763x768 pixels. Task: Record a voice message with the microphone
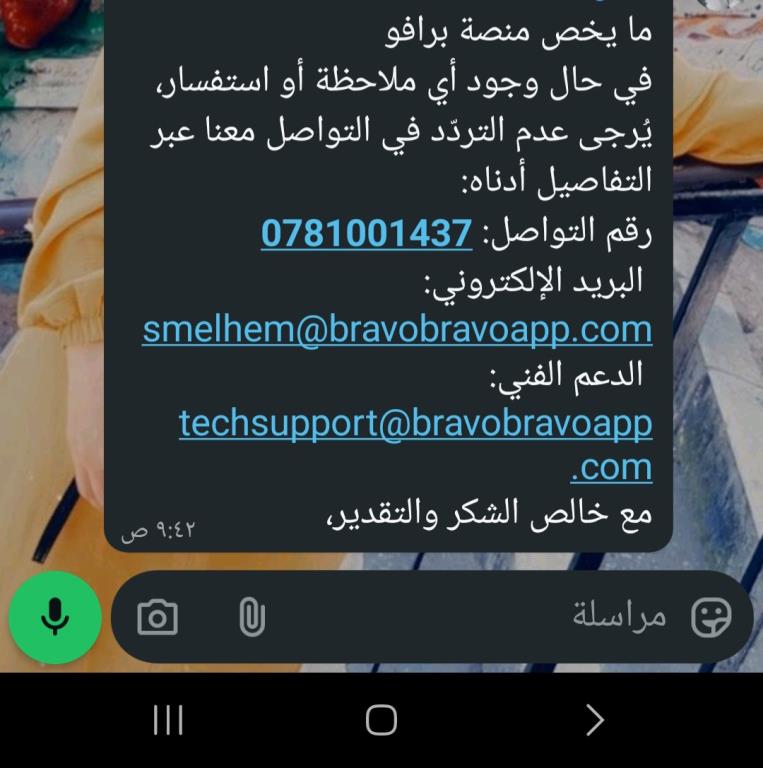(55, 618)
